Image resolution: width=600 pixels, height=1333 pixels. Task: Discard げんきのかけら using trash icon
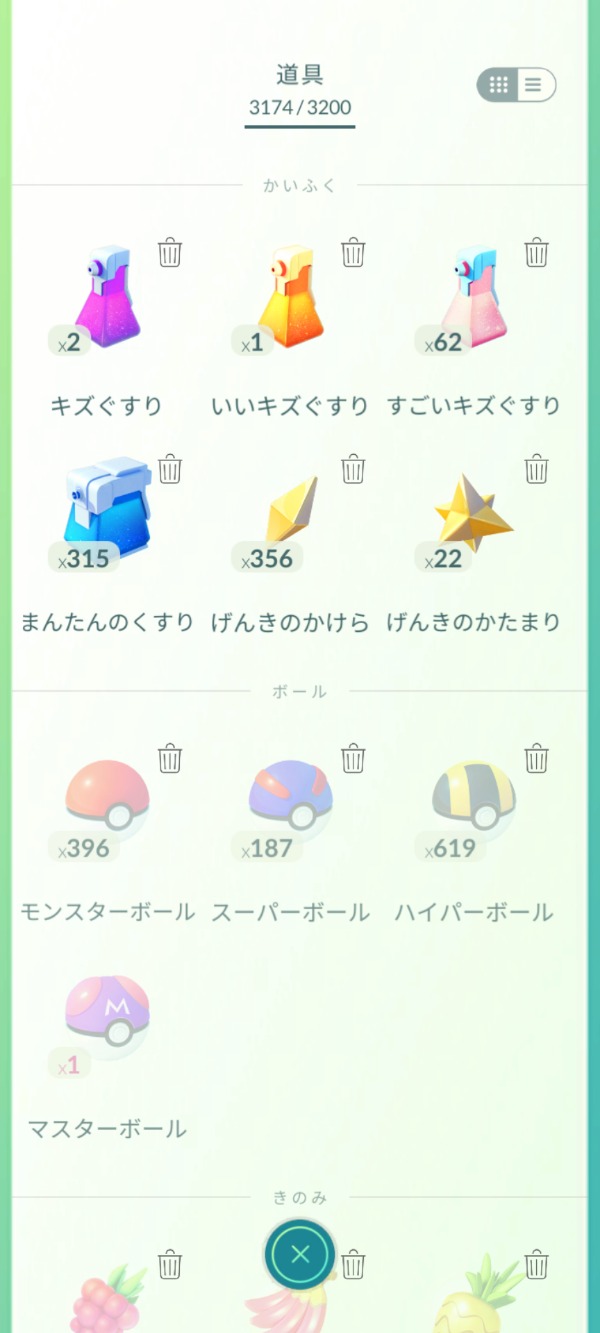coord(353,469)
